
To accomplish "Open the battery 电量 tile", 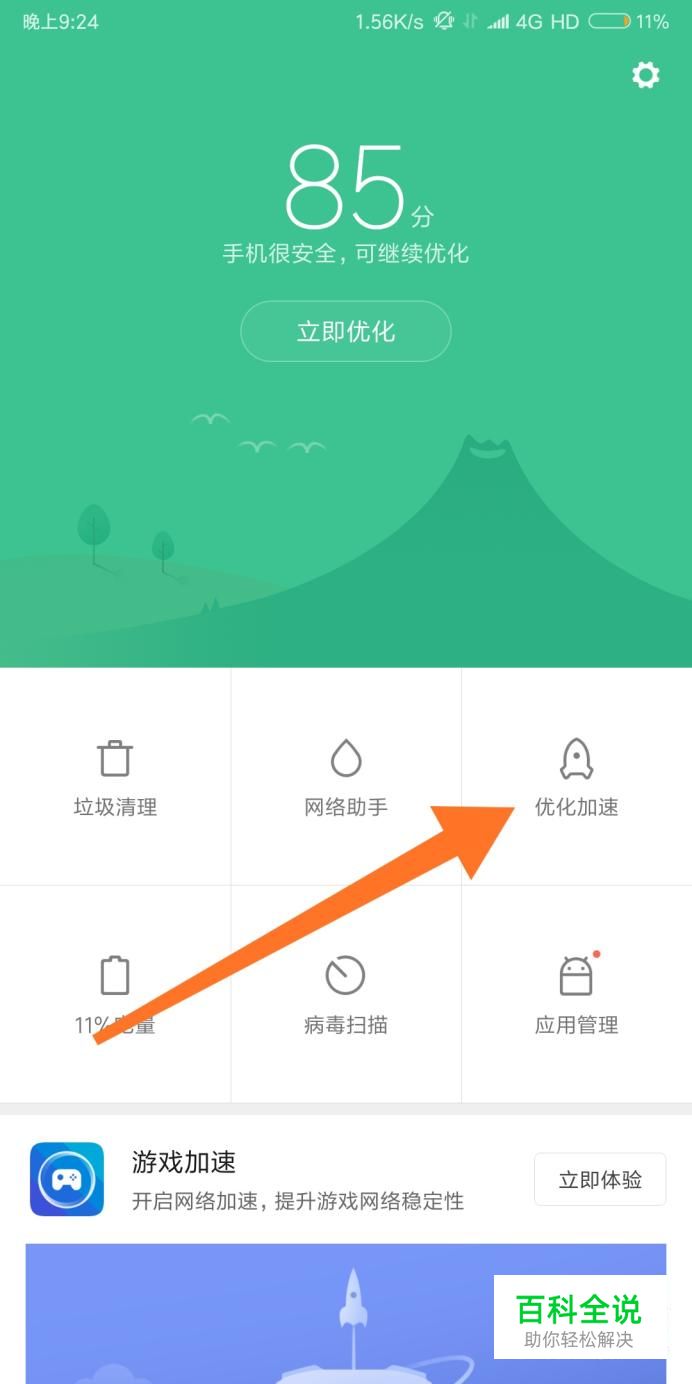I will 115,995.
